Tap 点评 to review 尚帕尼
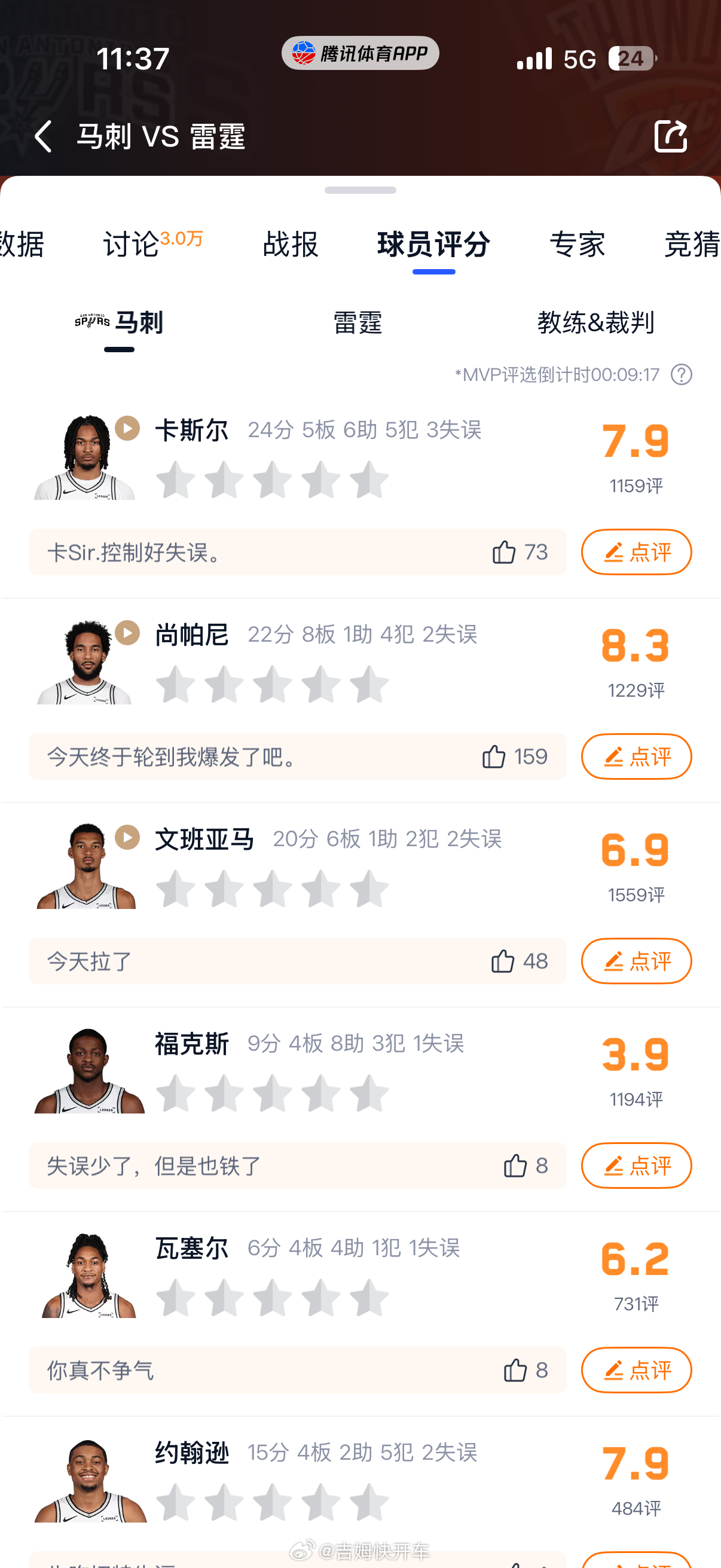The height and width of the screenshot is (1568, 721). (x=636, y=756)
